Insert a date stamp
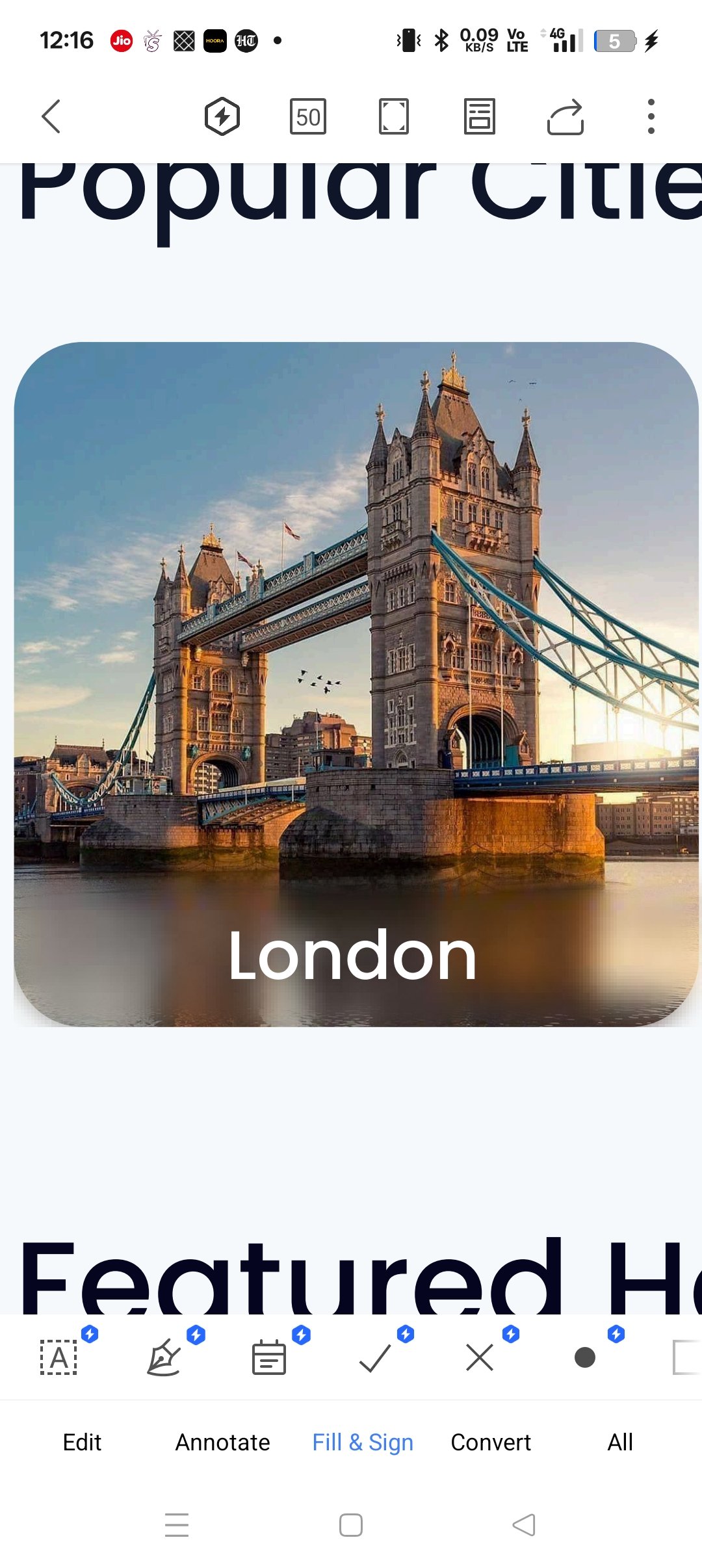This screenshot has height=1568, width=702. [268, 1358]
